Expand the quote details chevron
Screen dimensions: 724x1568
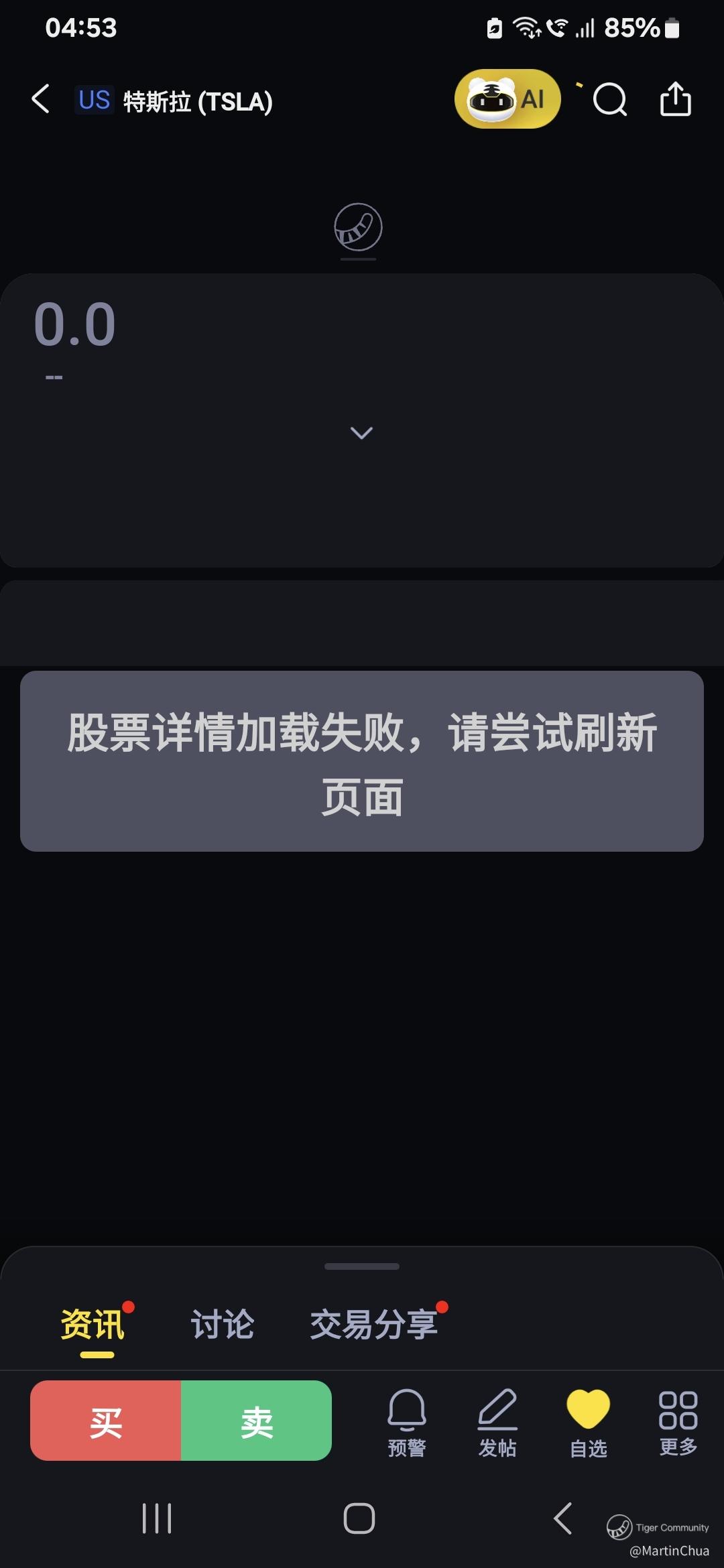[361, 433]
